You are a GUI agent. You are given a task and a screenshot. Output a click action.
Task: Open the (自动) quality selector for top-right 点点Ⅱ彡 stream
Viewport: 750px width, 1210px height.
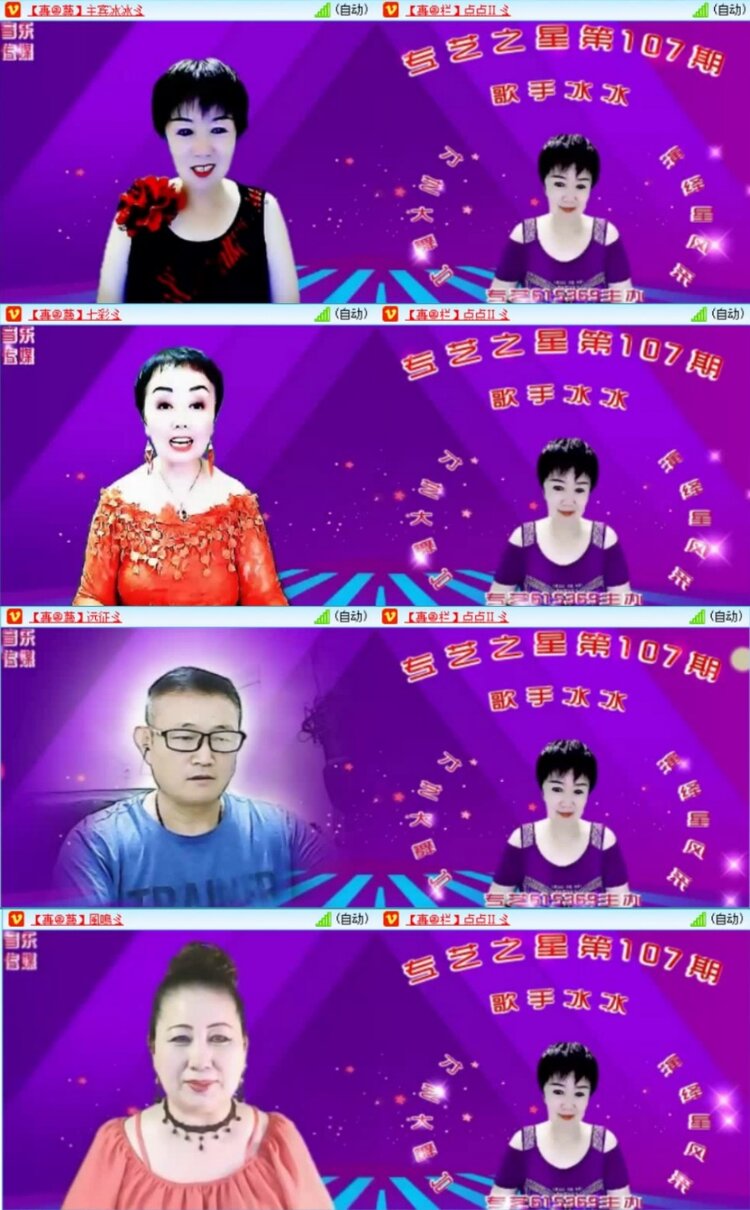[727, 10]
